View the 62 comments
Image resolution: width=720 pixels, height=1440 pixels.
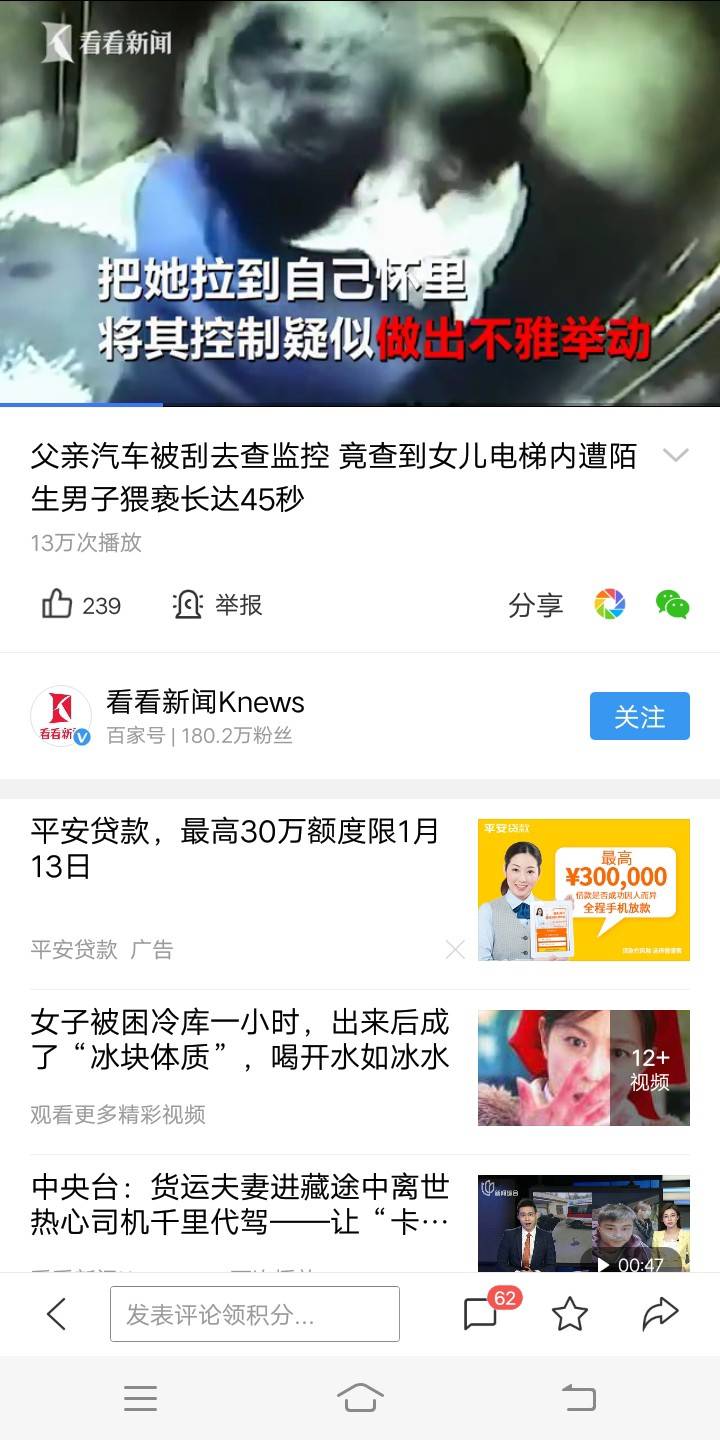(x=482, y=1314)
